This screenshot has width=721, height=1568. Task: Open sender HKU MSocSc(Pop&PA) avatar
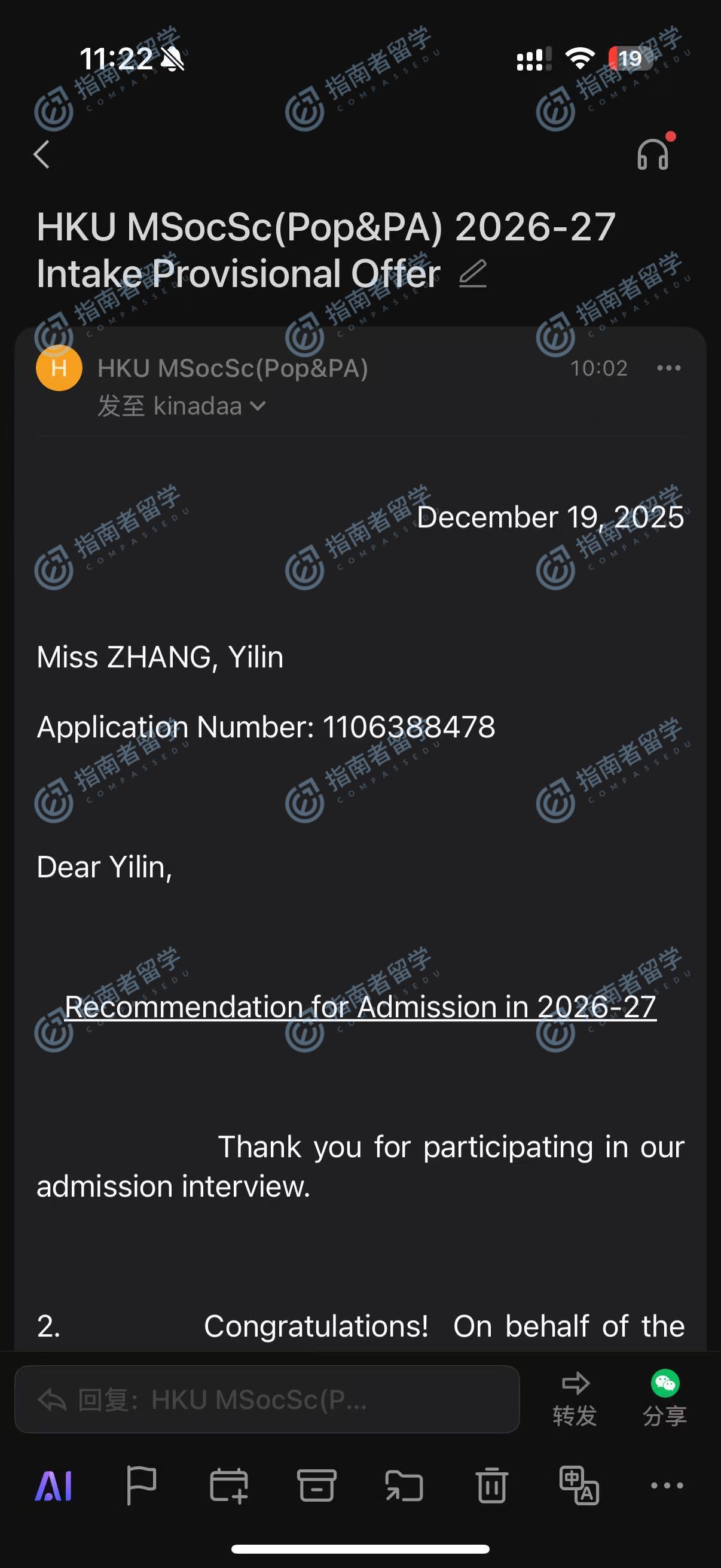[x=59, y=368]
